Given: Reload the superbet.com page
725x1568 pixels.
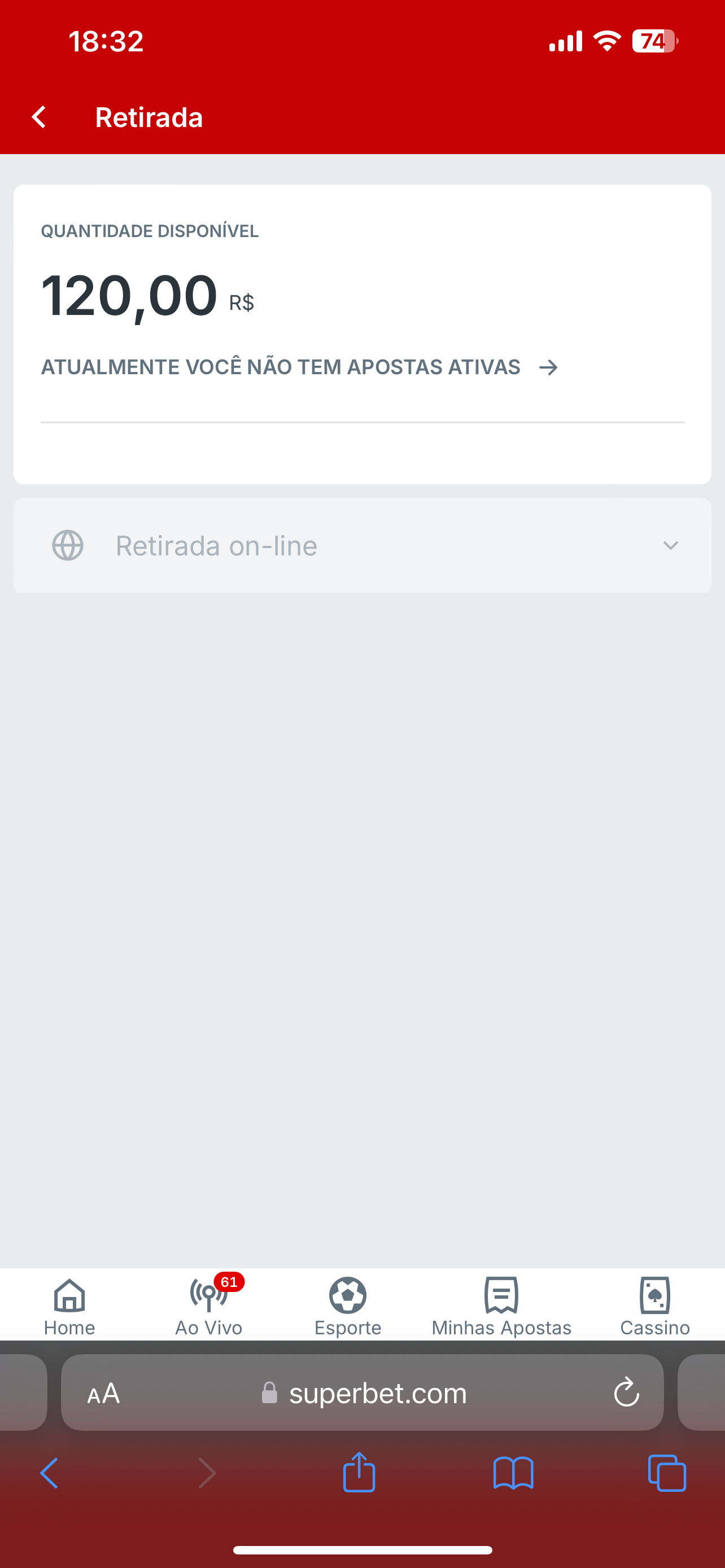Looking at the screenshot, I should [626, 1393].
